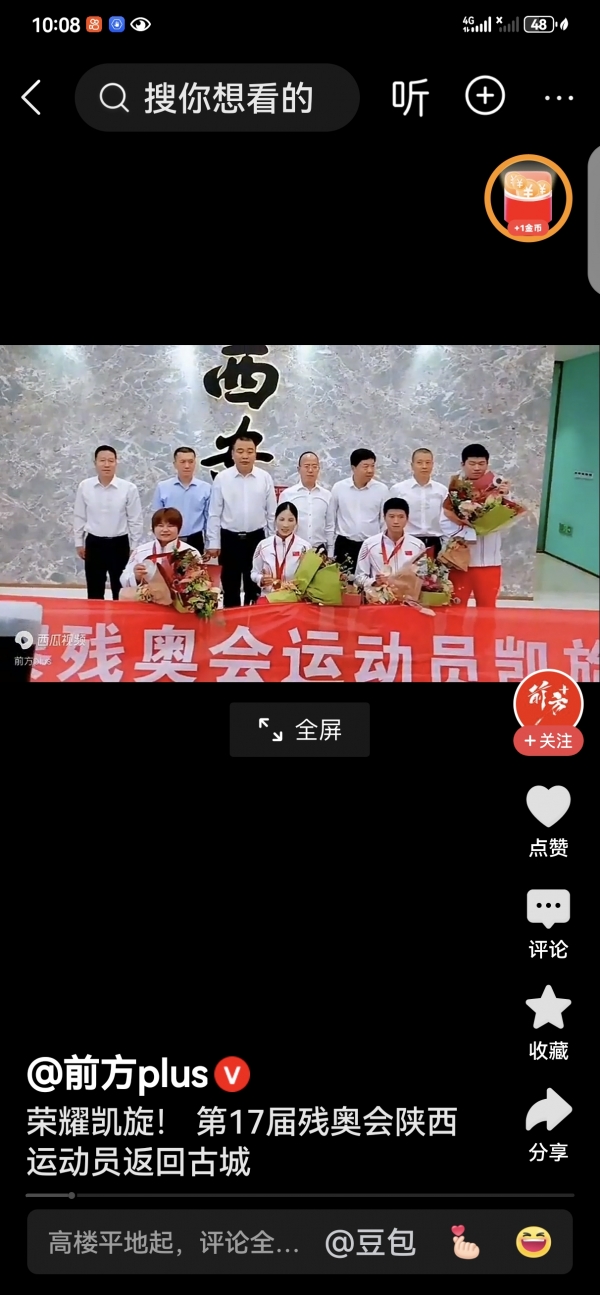
Task: Send the finger-heart emoji reaction
Action: click(464, 1243)
